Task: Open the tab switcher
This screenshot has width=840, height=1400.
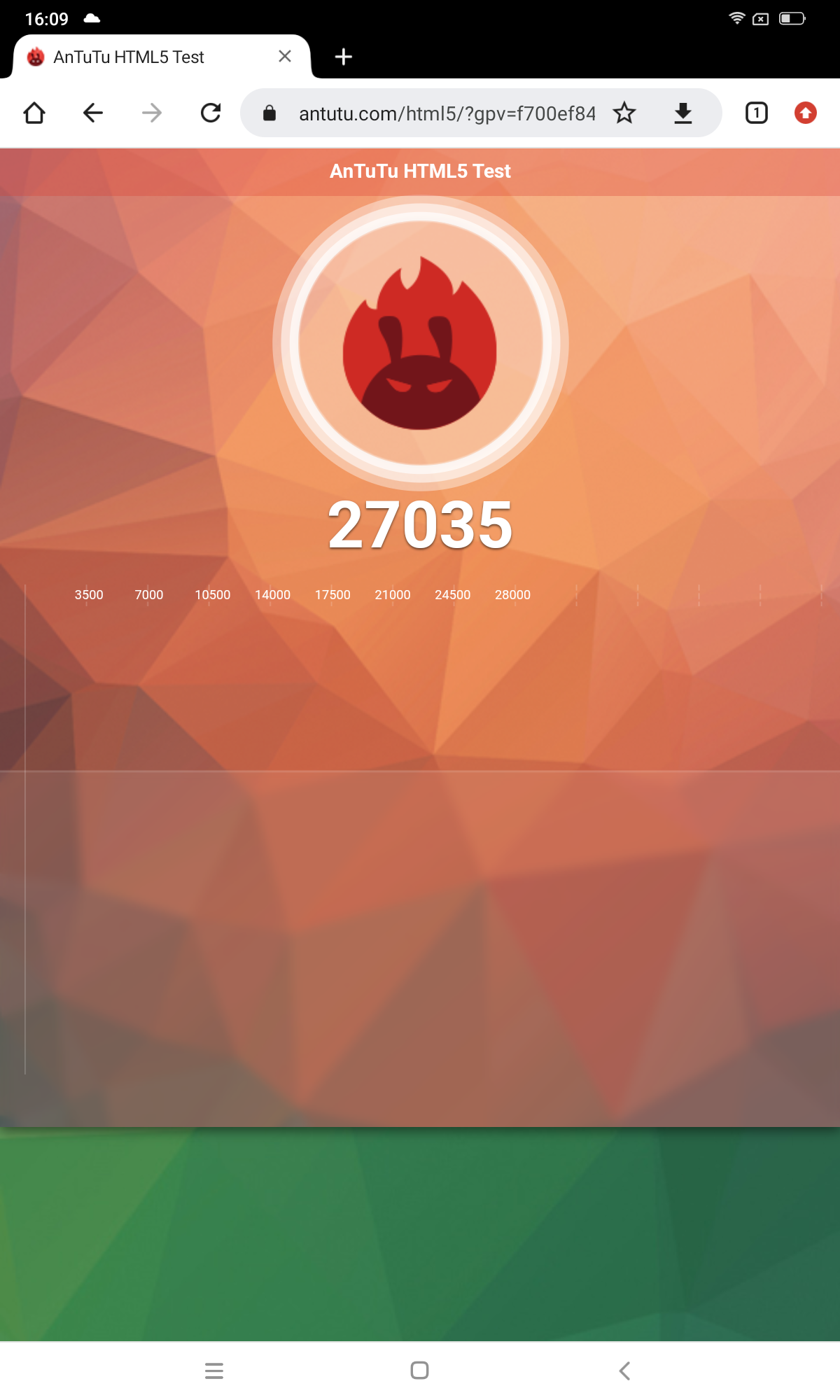Action: [x=756, y=113]
